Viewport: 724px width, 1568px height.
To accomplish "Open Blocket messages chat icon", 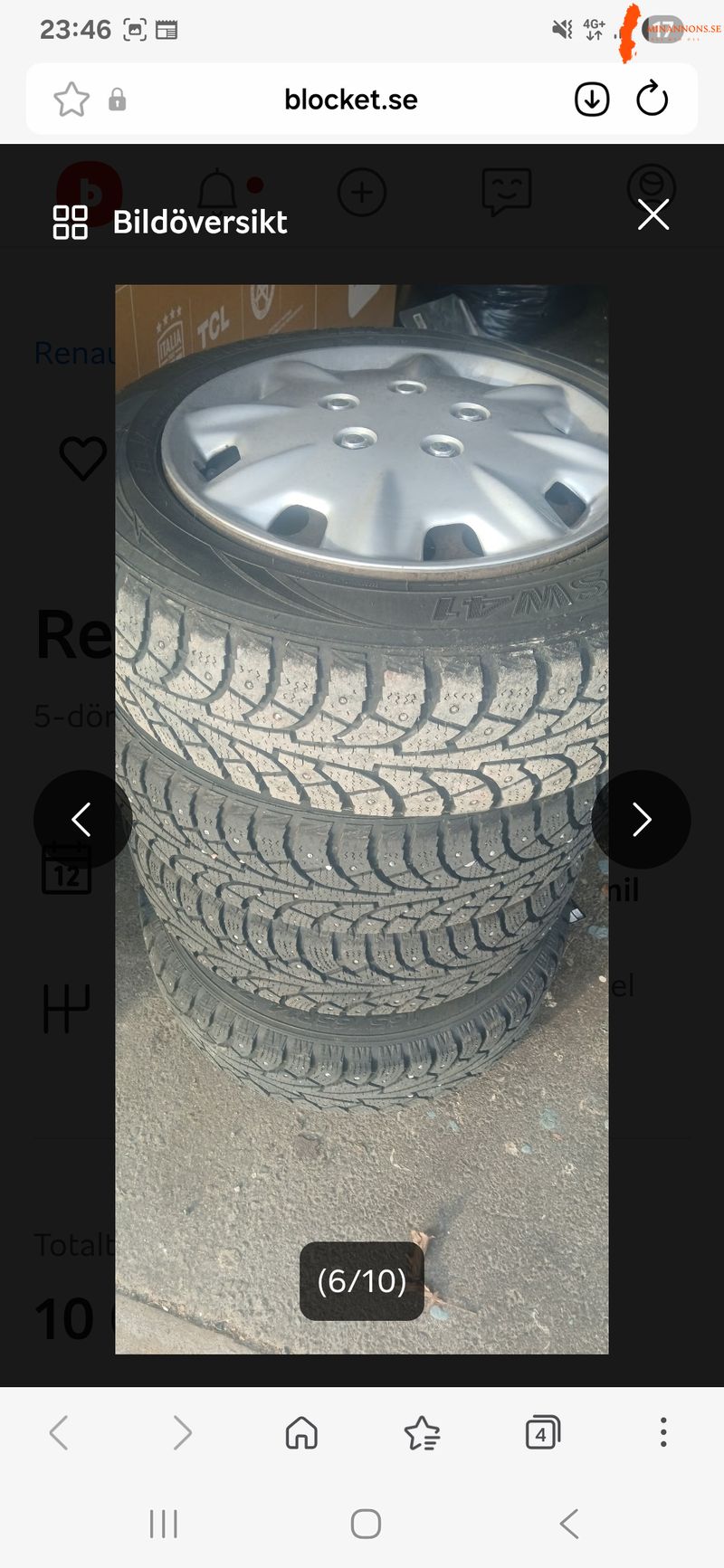I will click(x=507, y=193).
